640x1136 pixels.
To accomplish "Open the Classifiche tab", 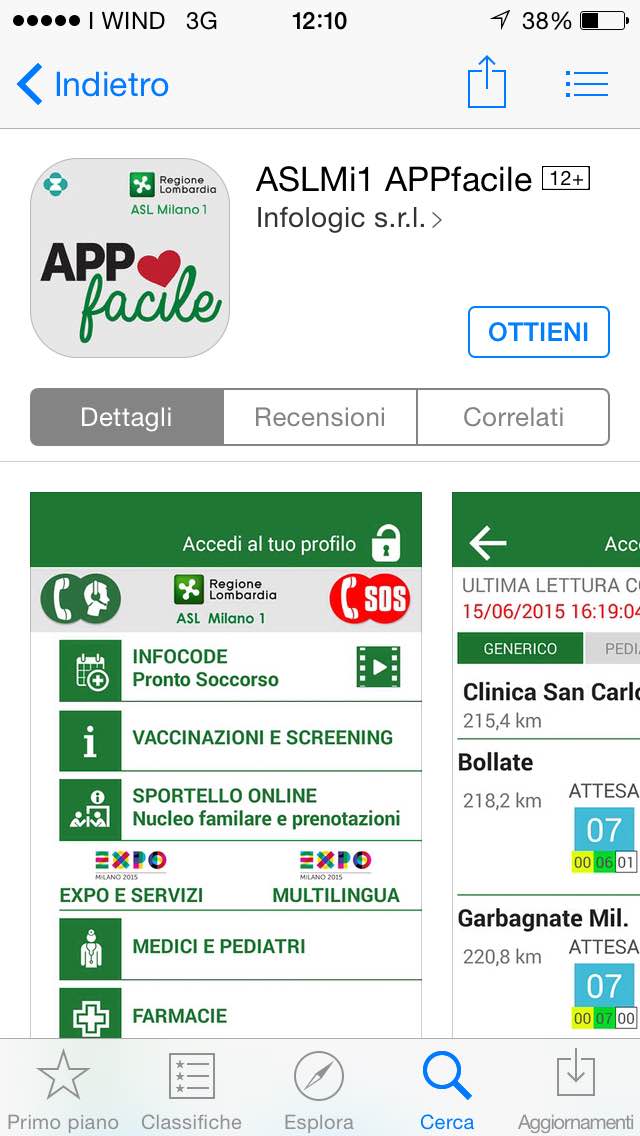I will click(191, 1088).
